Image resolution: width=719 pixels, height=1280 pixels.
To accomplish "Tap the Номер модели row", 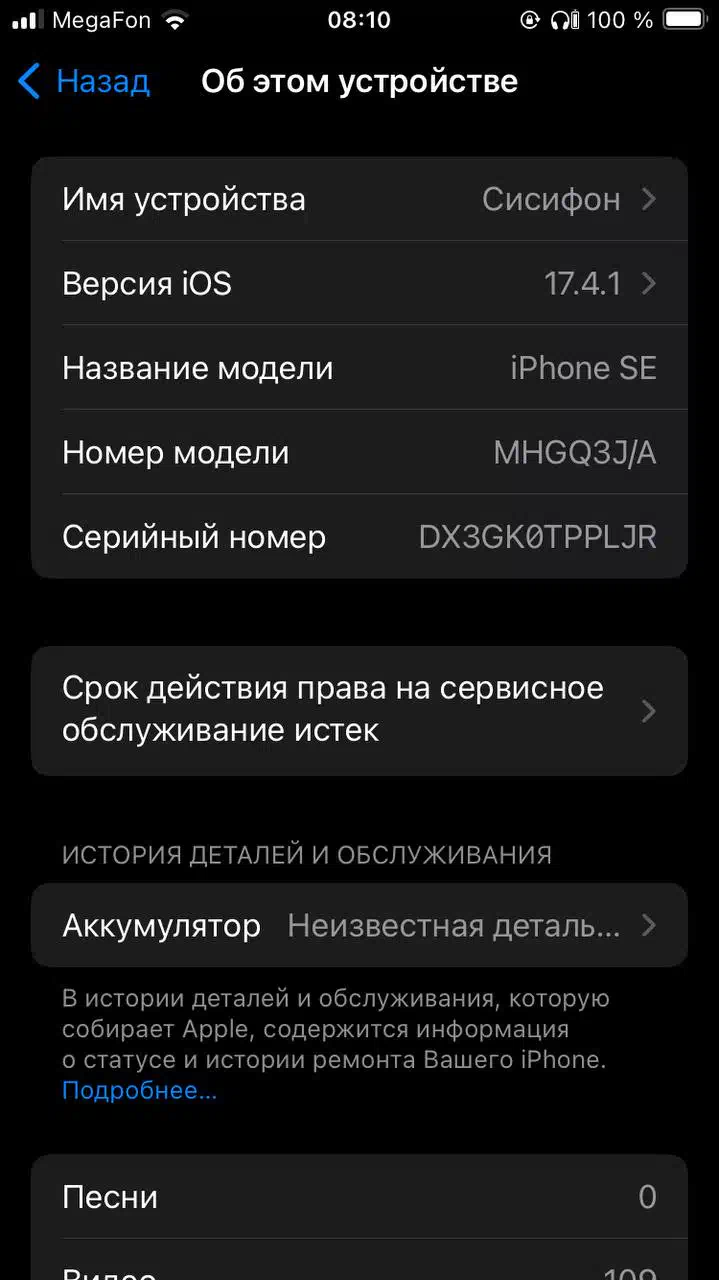I will pos(359,452).
